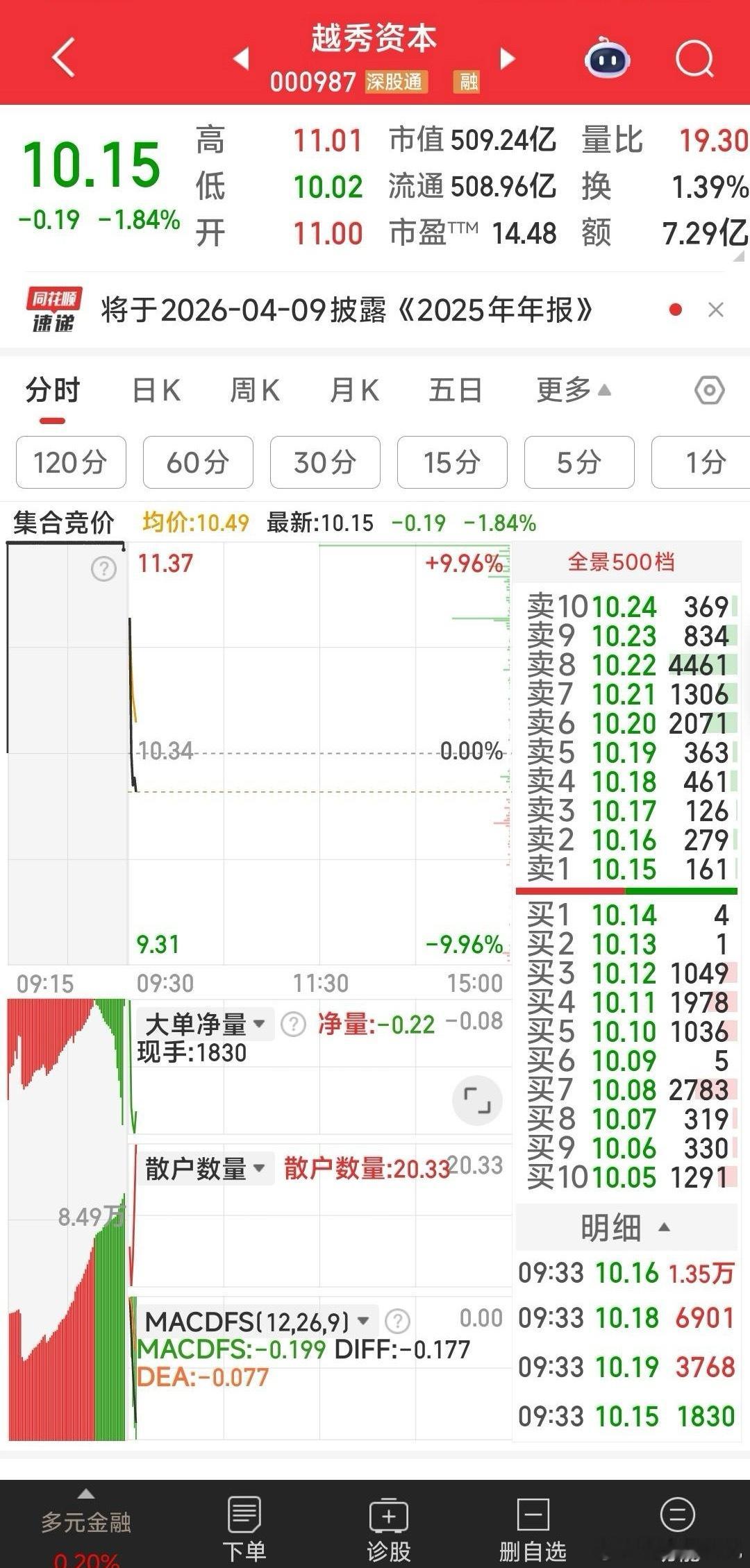Viewport: 750px width, 1568px height.
Task: Switch to the 月K tab
Action: click(x=354, y=390)
